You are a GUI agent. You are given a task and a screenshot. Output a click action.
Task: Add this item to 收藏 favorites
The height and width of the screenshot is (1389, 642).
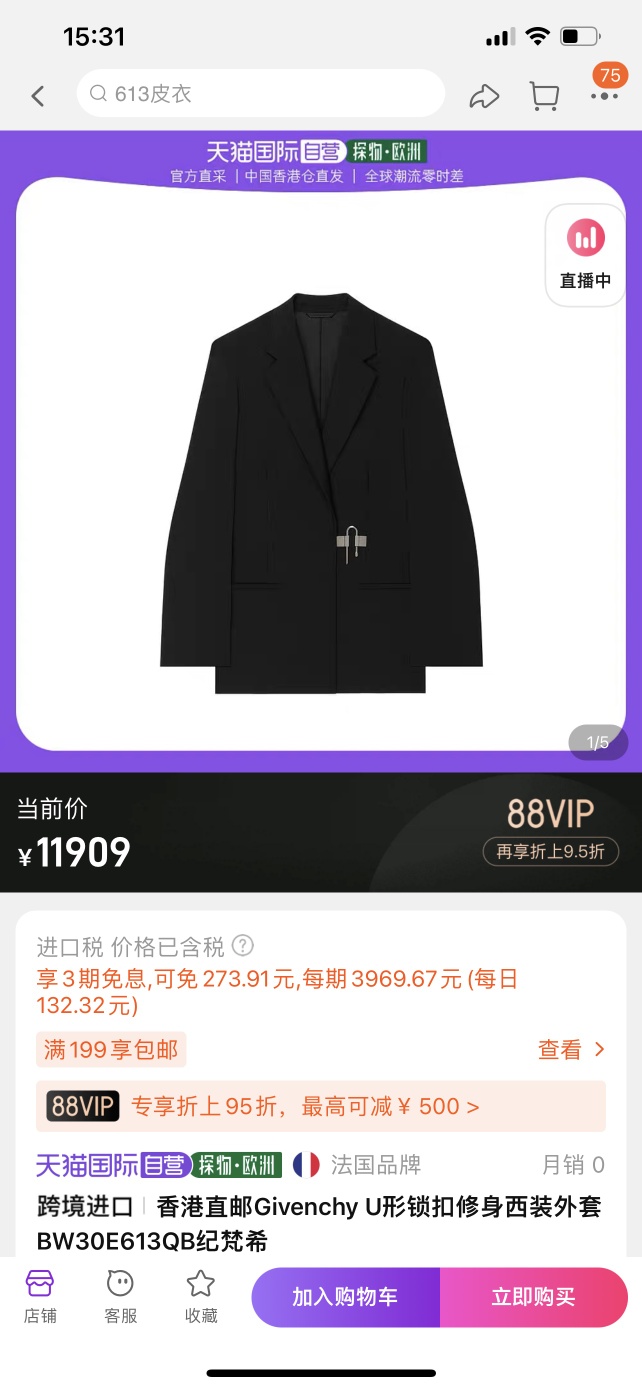201,1296
